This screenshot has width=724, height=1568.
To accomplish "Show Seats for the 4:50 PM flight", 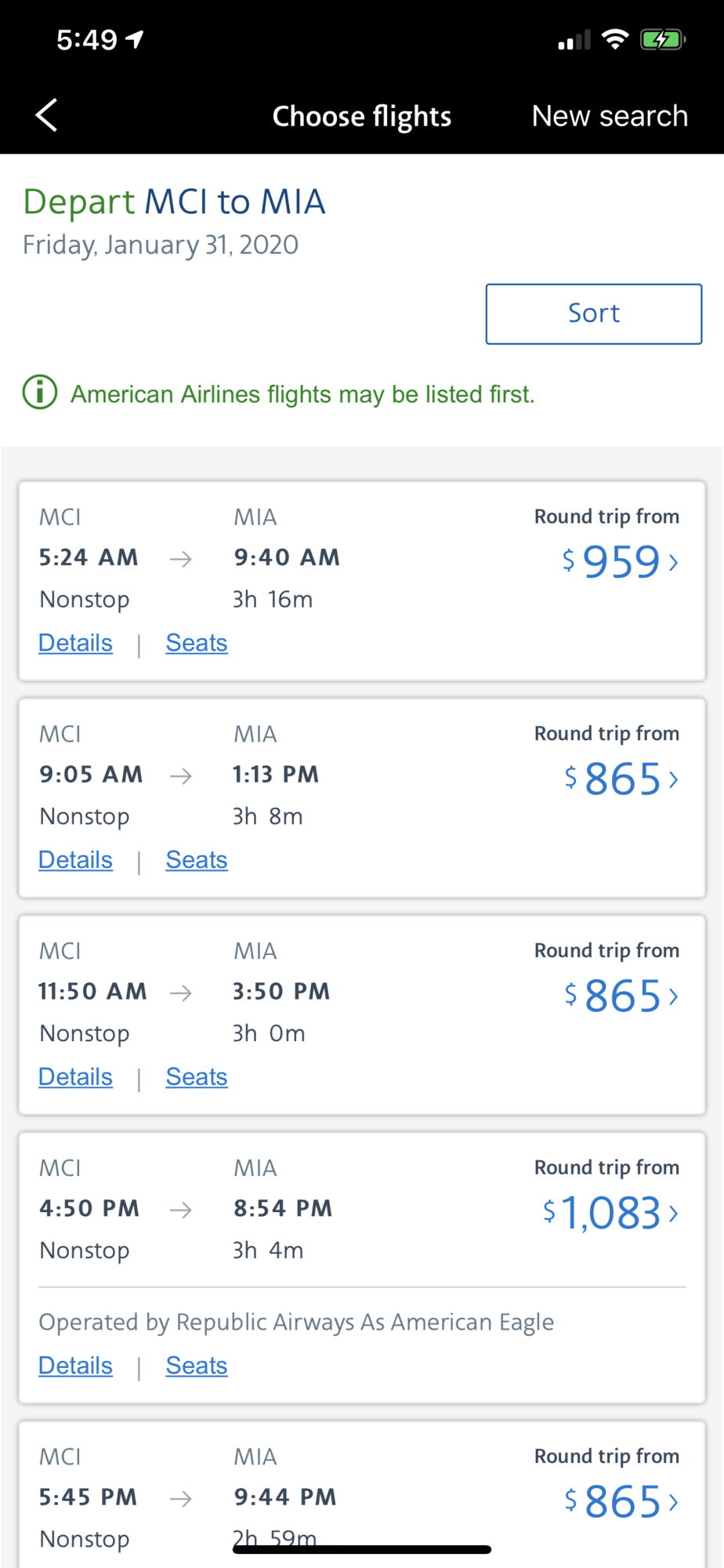I will (x=197, y=1366).
